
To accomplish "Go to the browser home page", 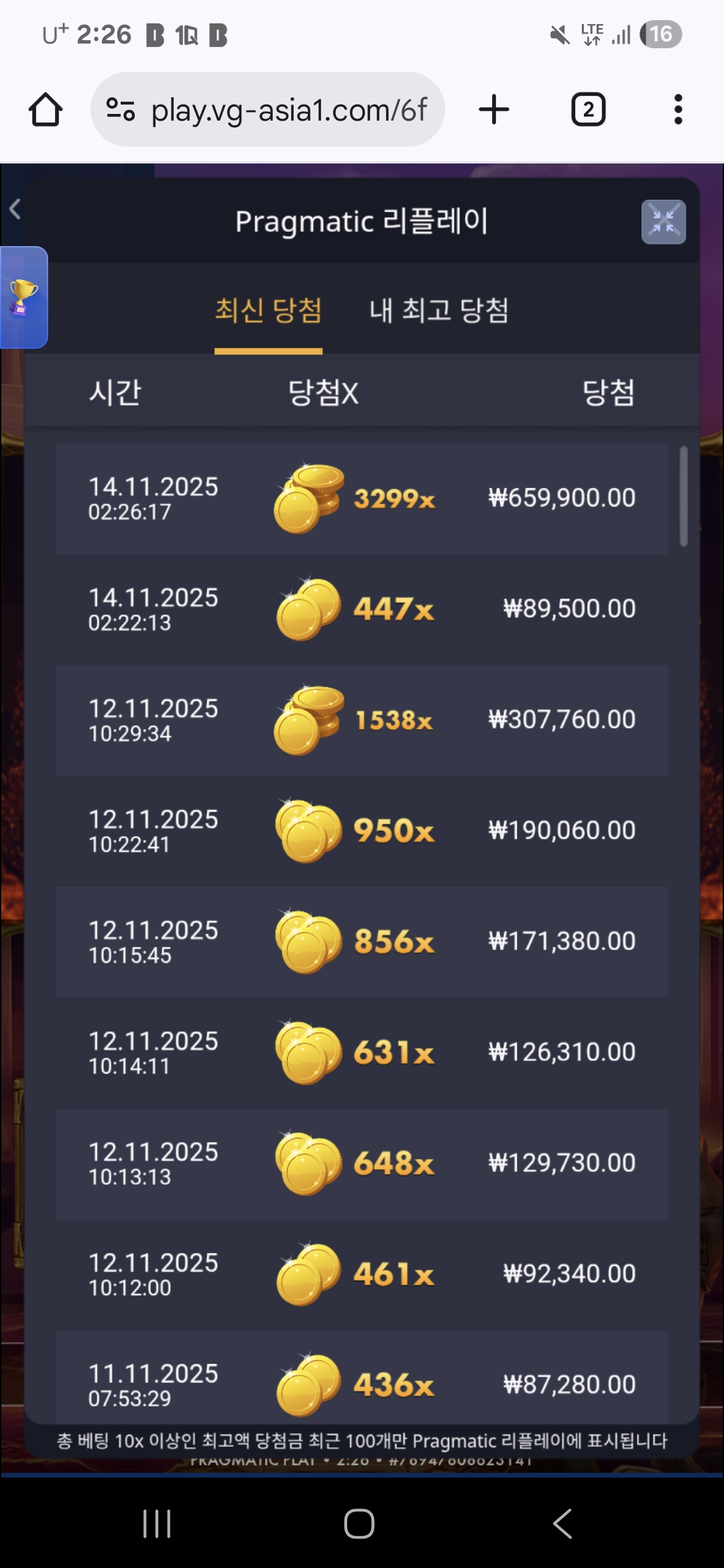I will coord(46,109).
